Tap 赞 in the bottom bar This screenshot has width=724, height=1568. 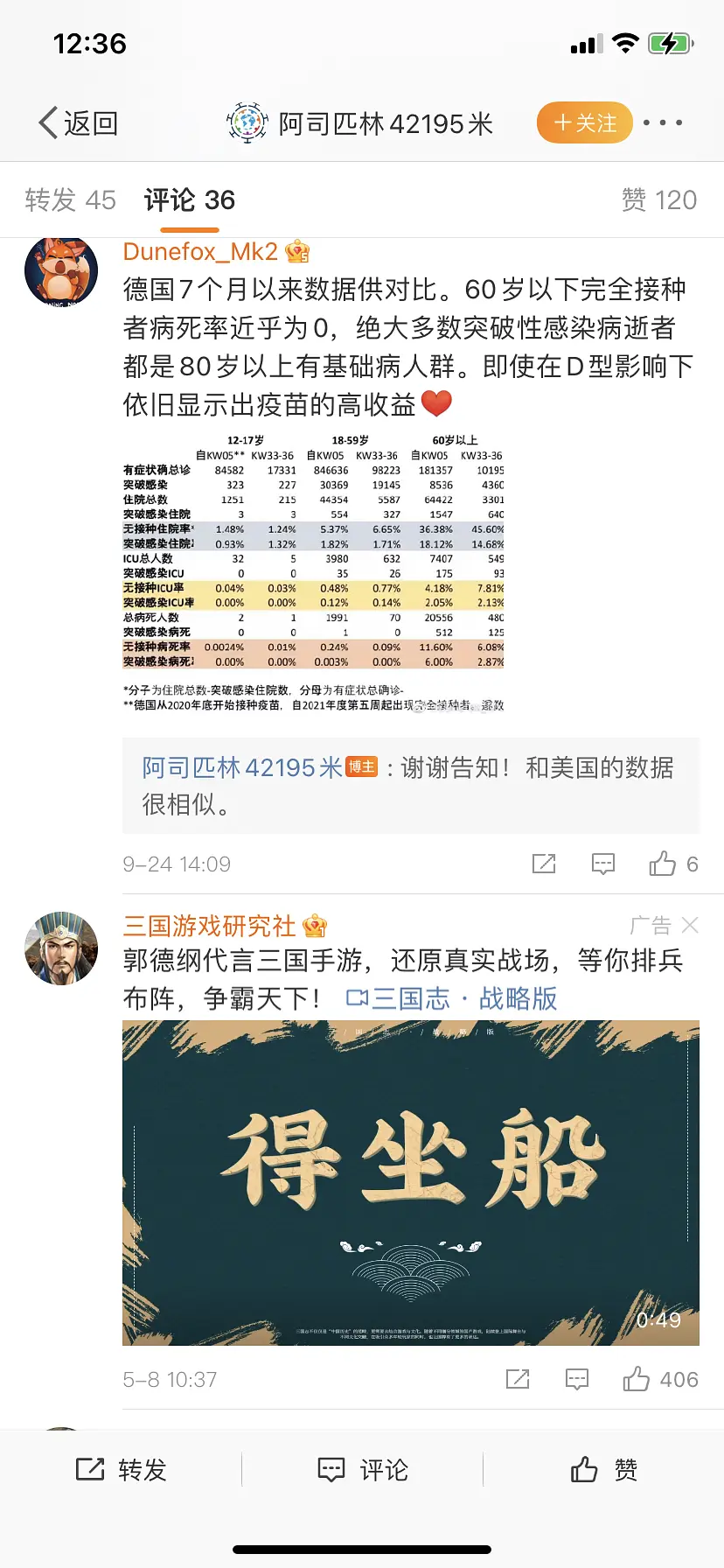[603, 1470]
